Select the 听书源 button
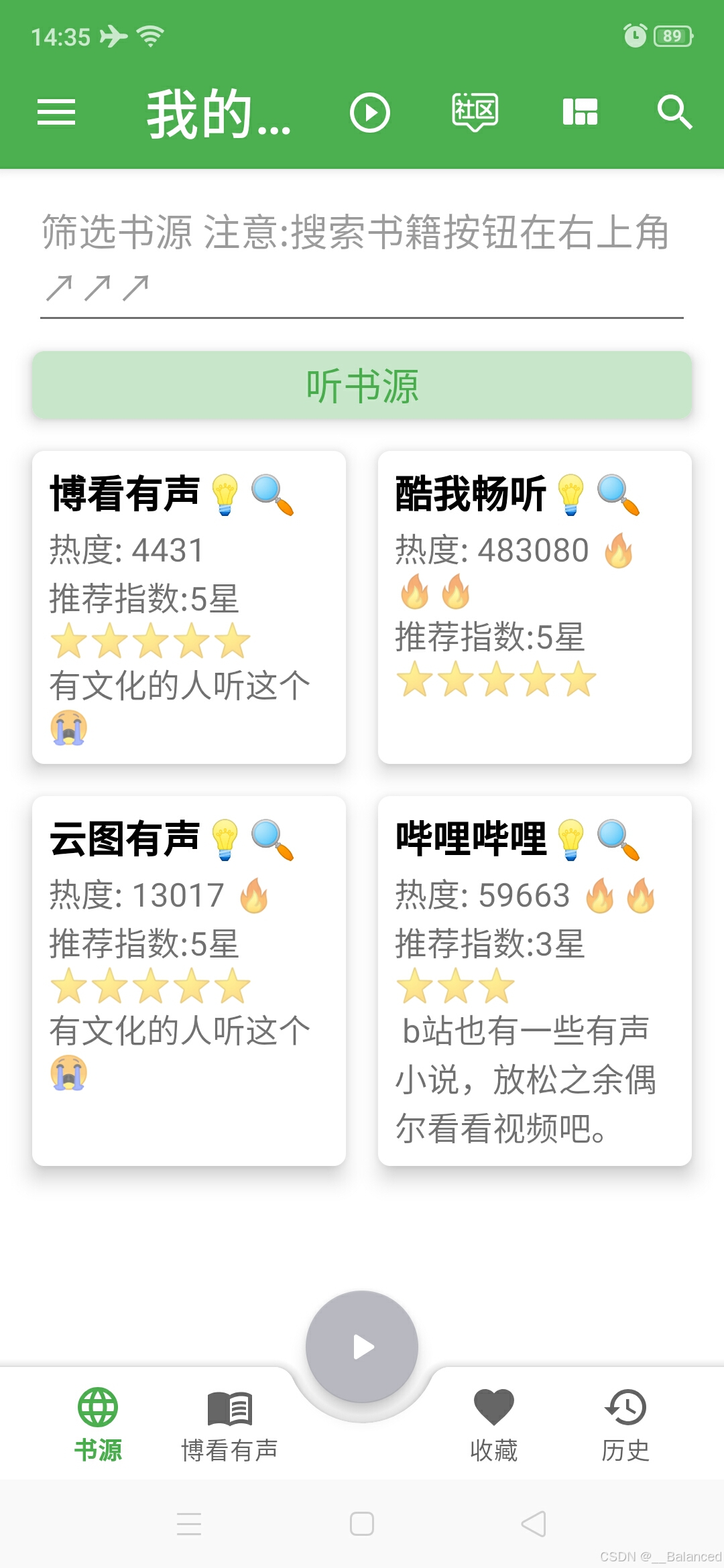This screenshot has width=724, height=1568. [362, 386]
